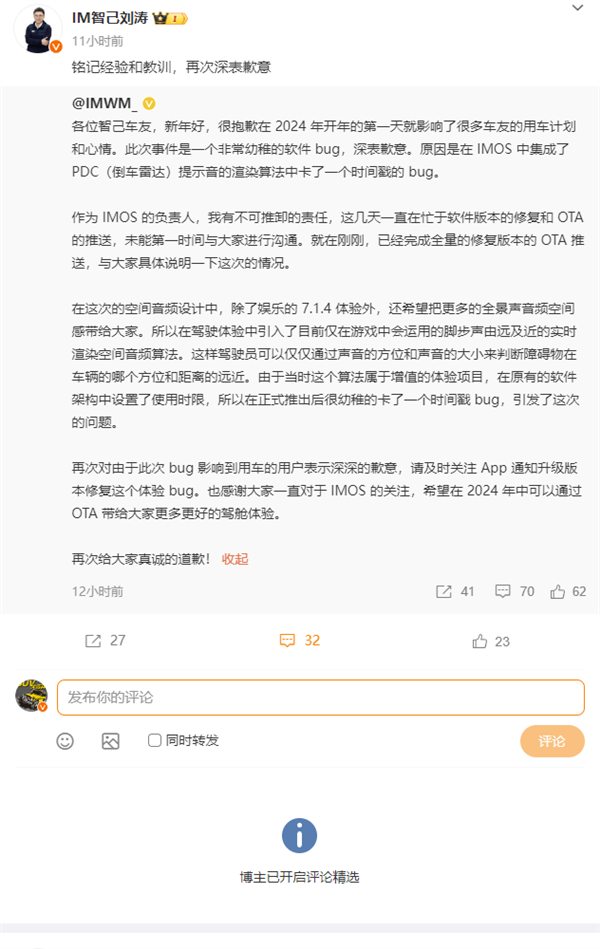600x949 pixels.
Task: Submit the comment with 评论 button
Action: (x=551, y=741)
